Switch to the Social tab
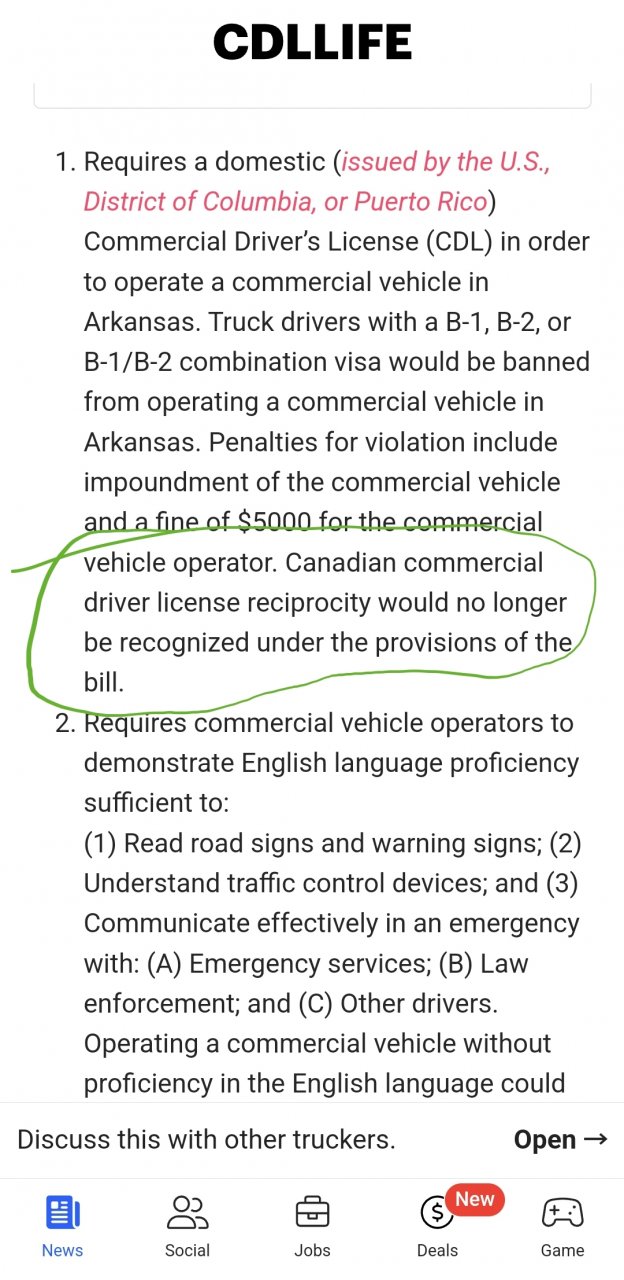624x1280 pixels. [x=187, y=1227]
